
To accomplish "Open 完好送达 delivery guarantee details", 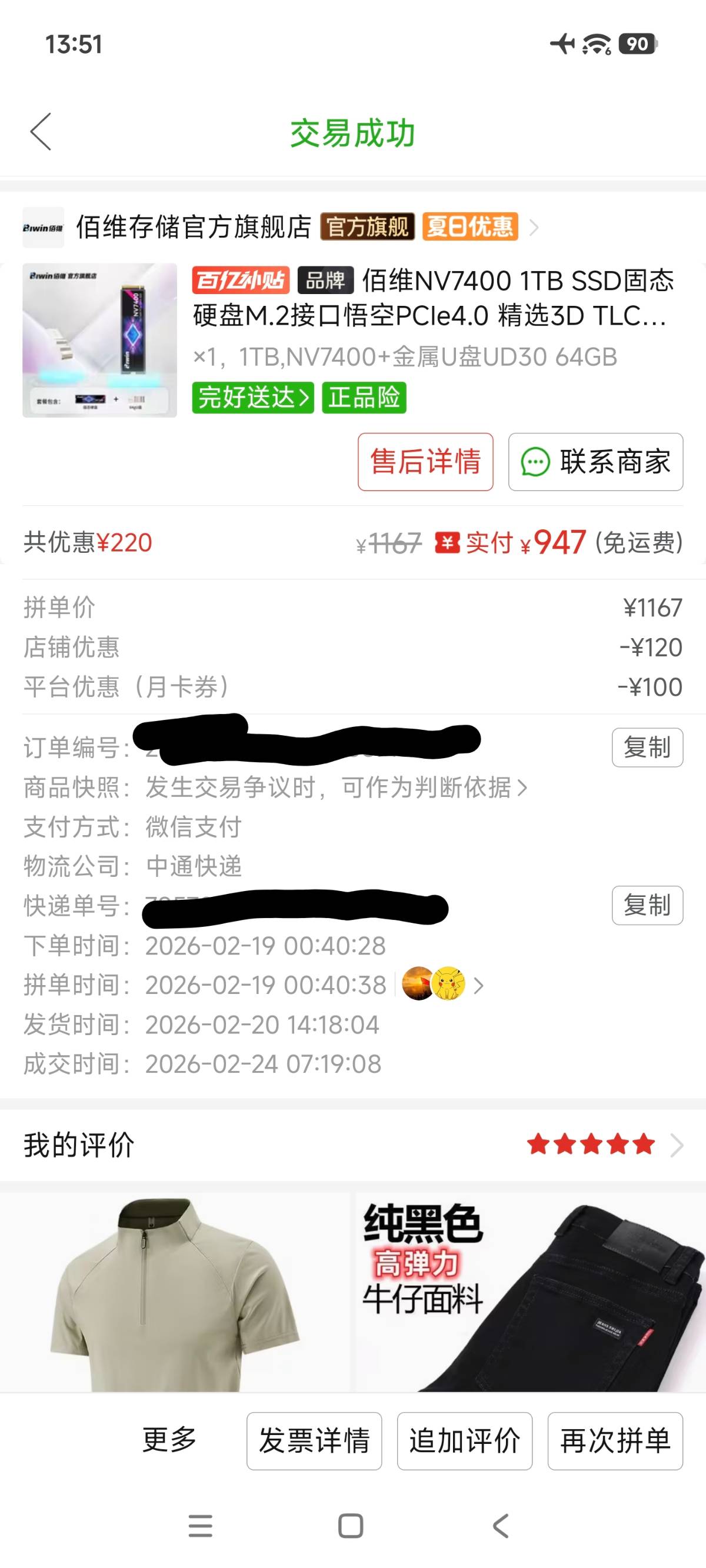I will pyautogui.click(x=253, y=398).
